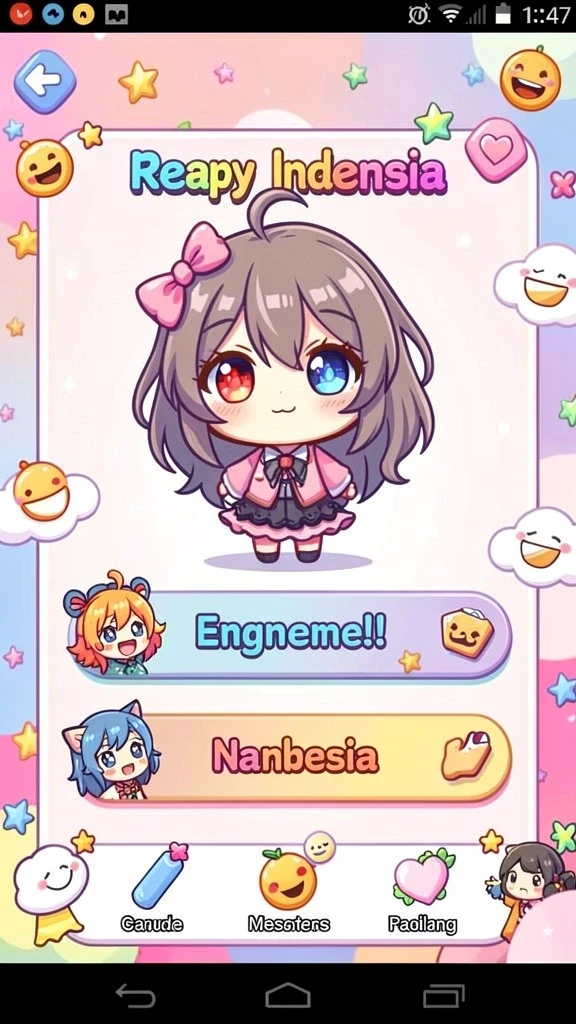
Task: Switch to the Mesoters tab
Action: [x=289, y=889]
